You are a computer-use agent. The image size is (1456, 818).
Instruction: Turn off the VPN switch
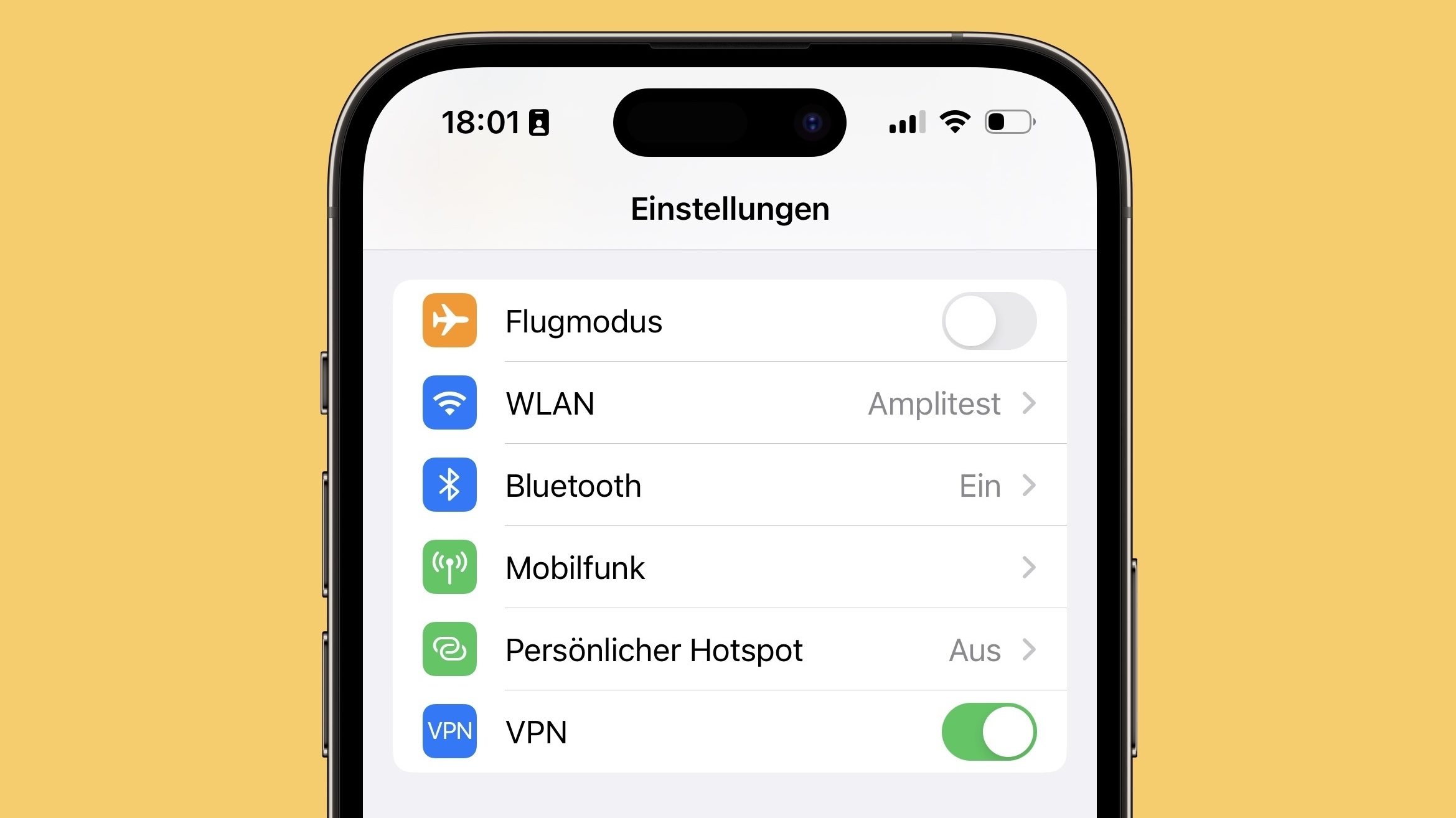point(989,731)
